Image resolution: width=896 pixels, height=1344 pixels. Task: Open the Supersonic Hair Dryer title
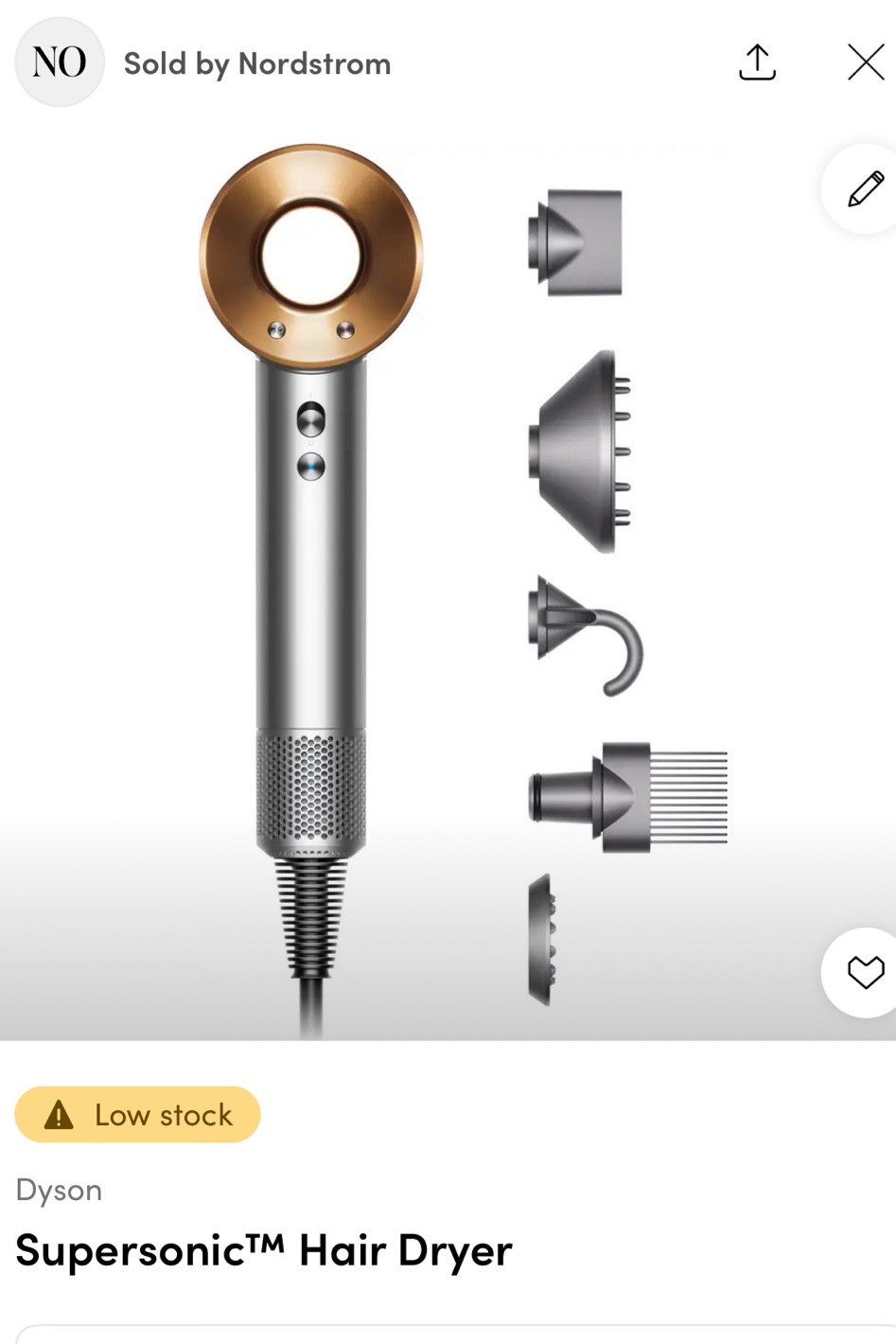click(x=264, y=1249)
